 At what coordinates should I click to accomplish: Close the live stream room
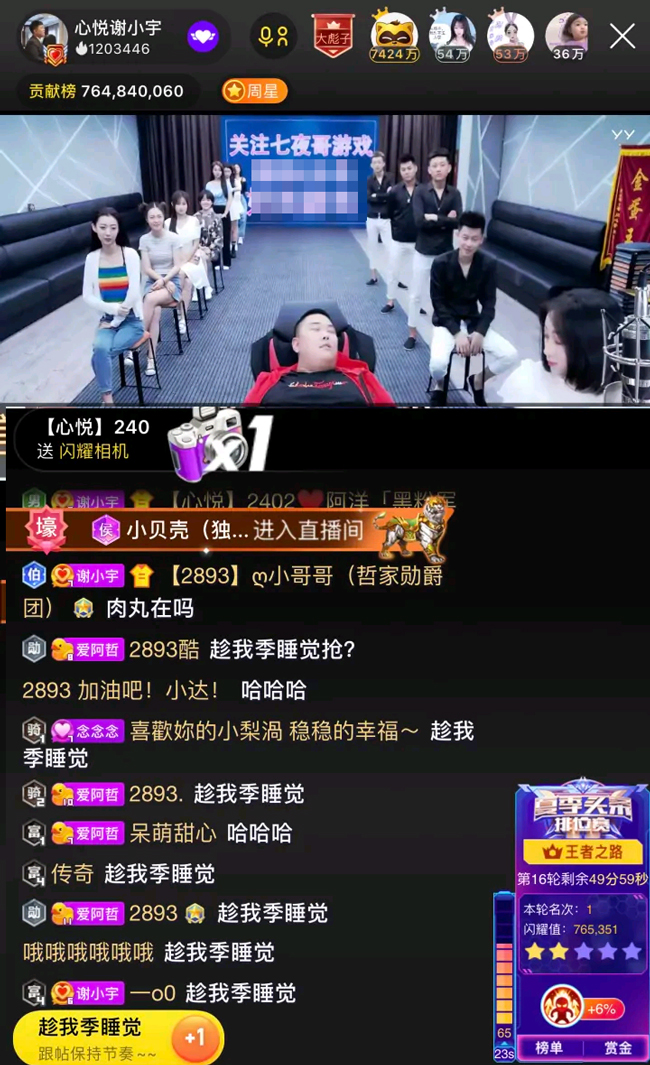coord(622,37)
